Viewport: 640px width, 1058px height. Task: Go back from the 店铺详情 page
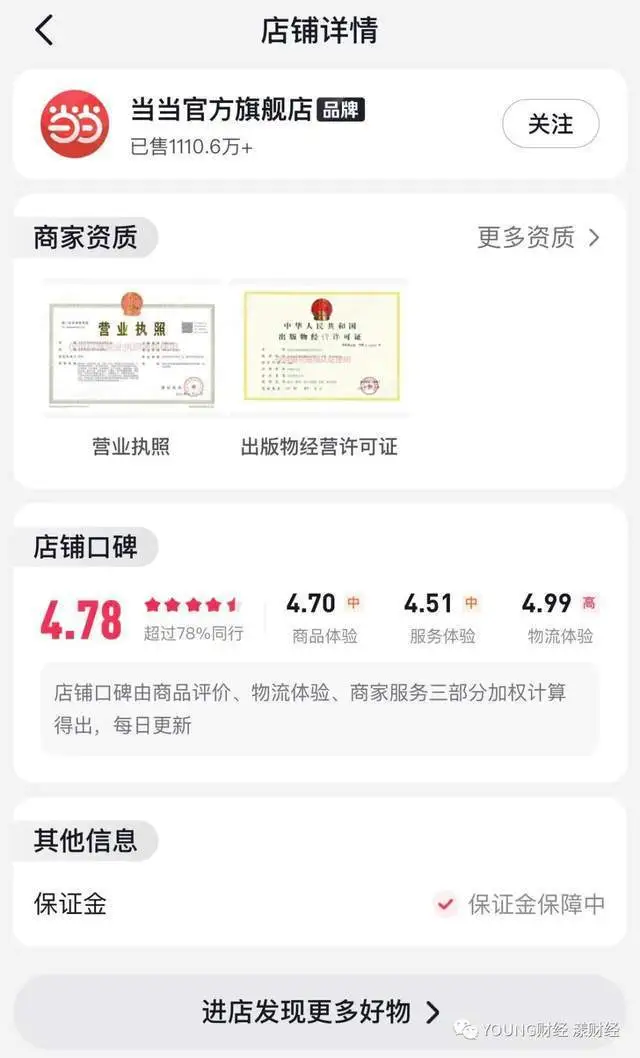tap(44, 31)
